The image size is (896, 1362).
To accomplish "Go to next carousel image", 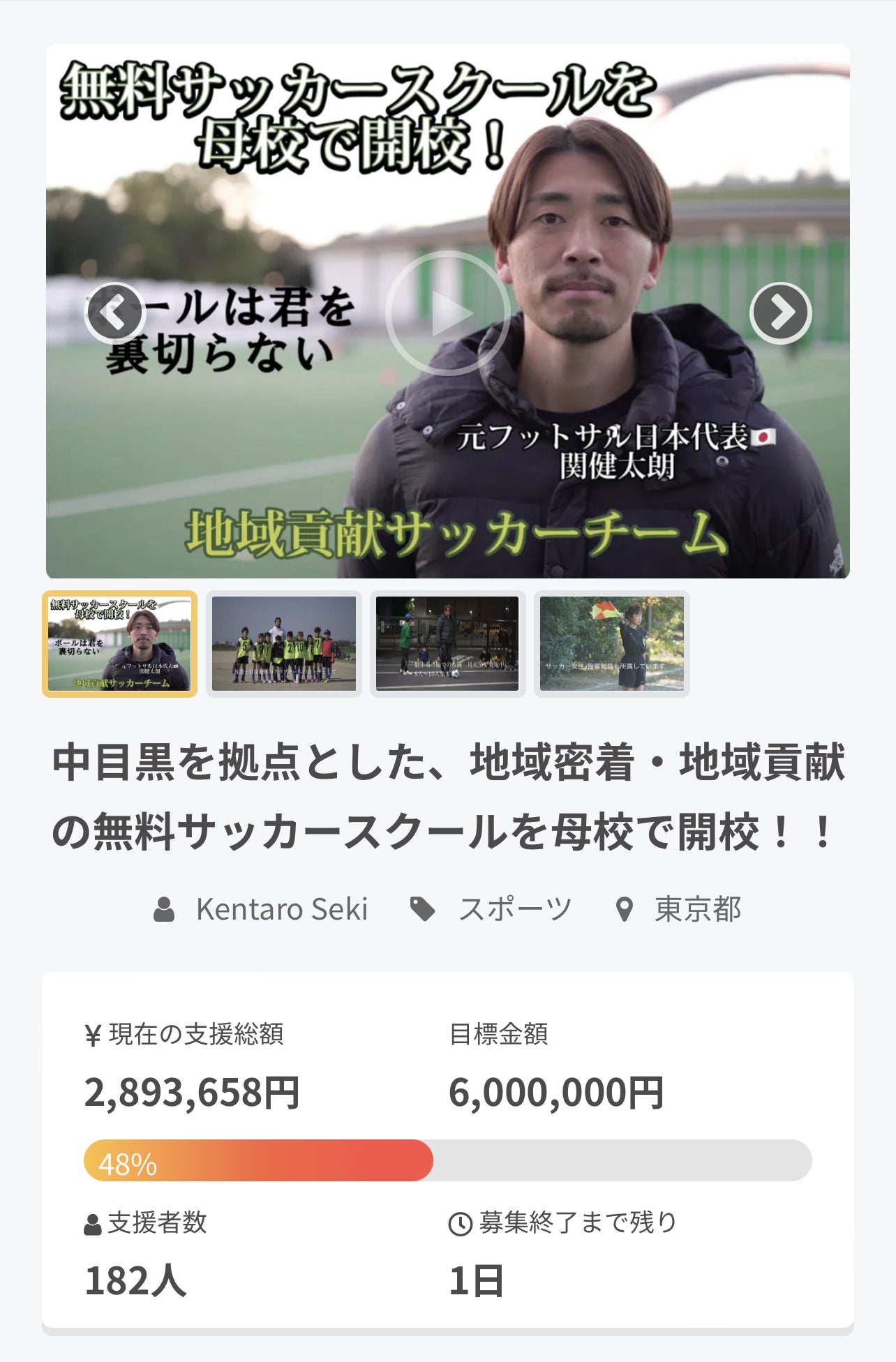I will point(780,313).
